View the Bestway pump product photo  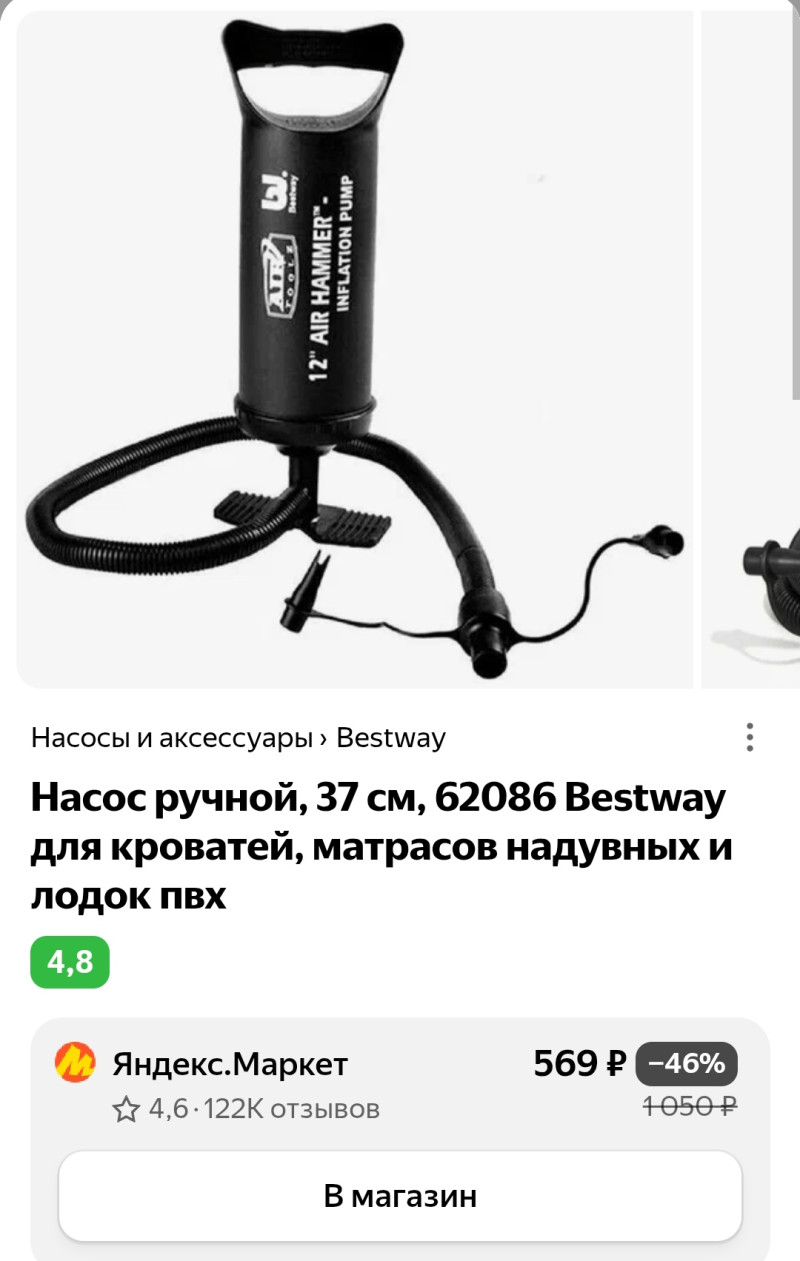tap(355, 350)
